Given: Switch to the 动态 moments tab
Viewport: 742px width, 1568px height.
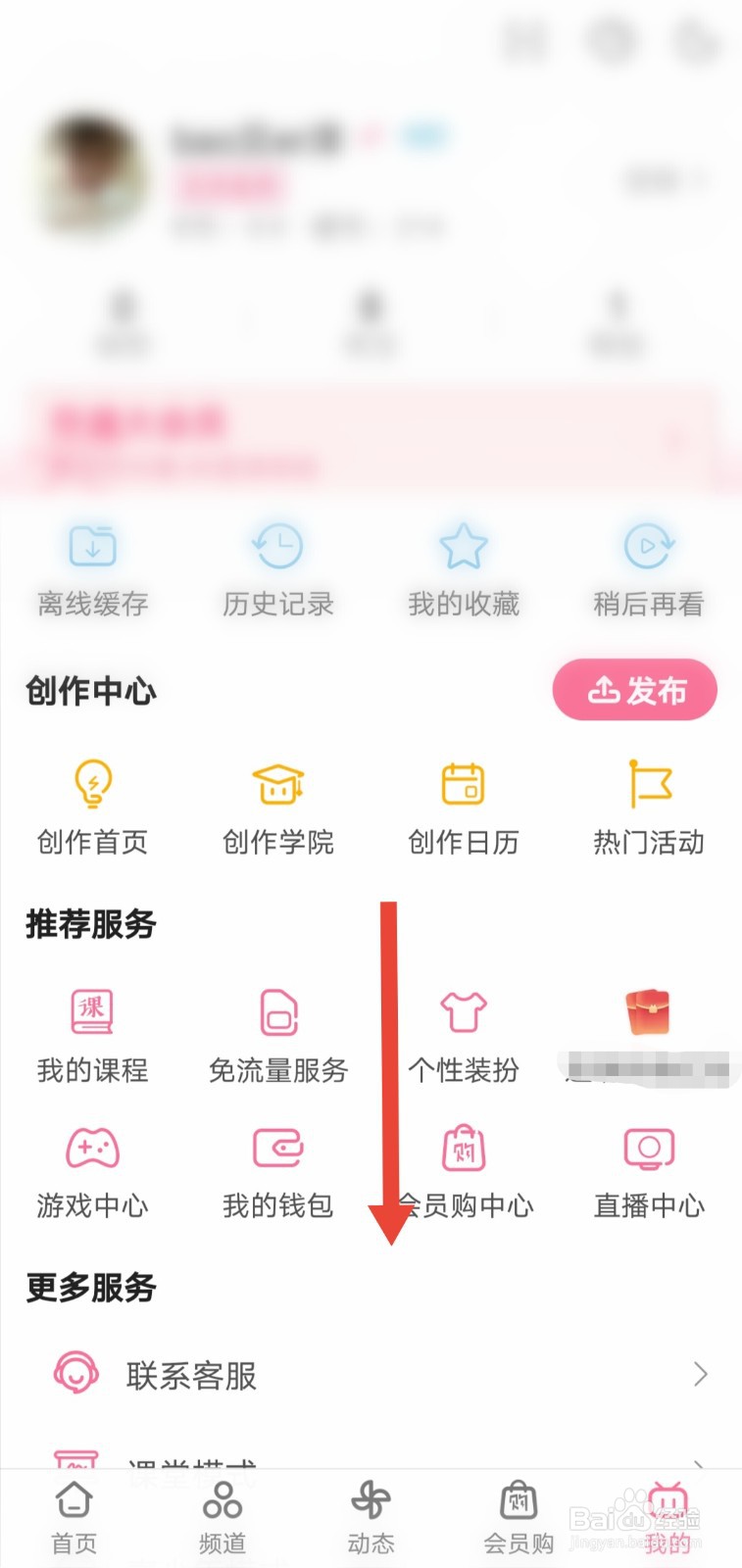Looking at the screenshot, I should pyautogui.click(x=371, y=1514).
